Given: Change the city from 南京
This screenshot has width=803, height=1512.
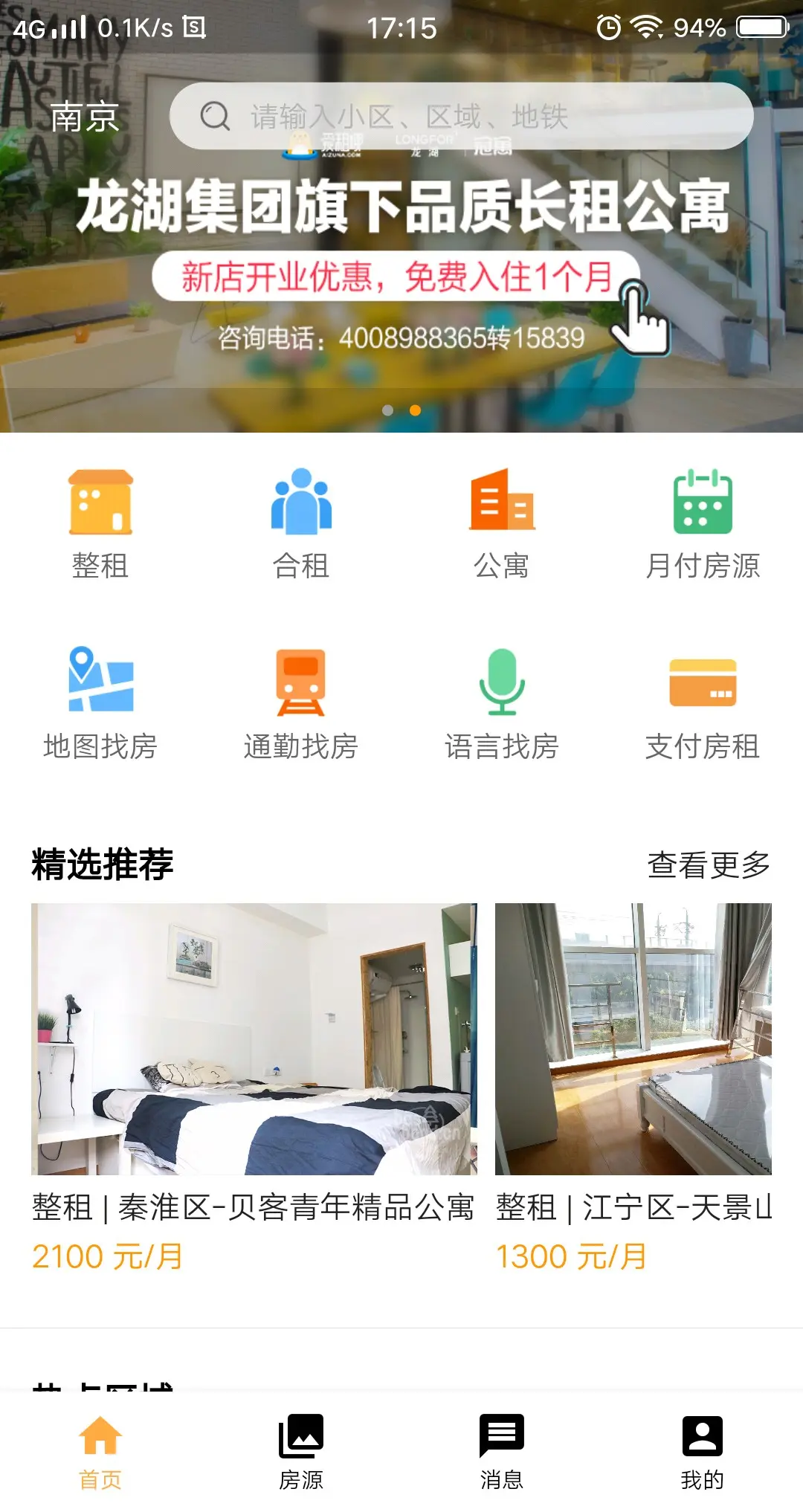Looking at the screenshot, I should coord(84,117).
